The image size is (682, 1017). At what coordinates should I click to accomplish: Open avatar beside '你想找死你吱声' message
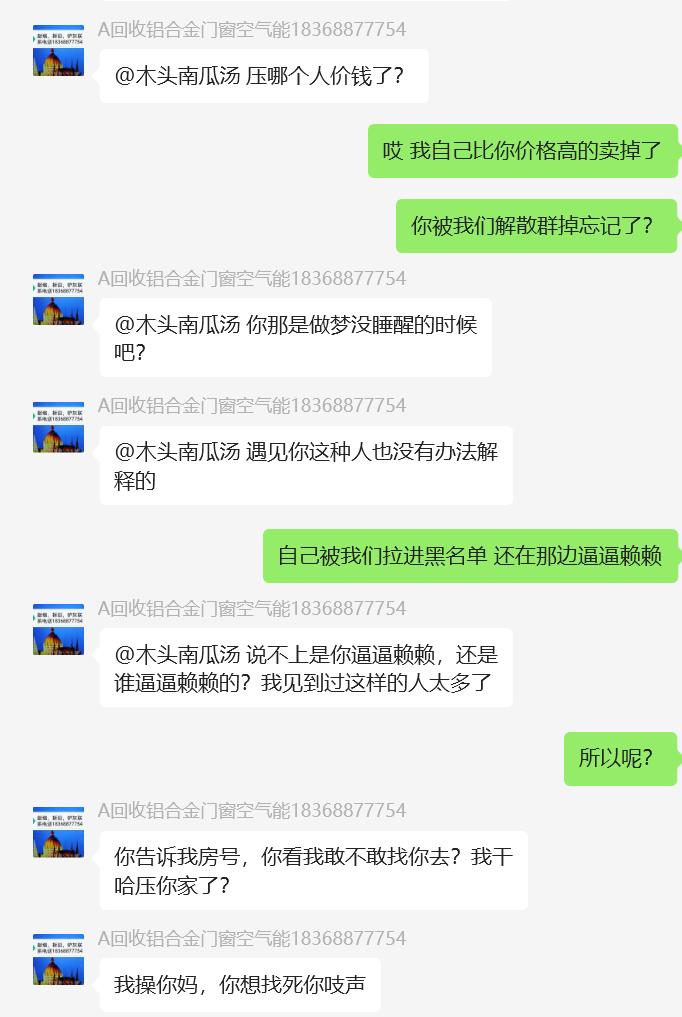point(58,960)
